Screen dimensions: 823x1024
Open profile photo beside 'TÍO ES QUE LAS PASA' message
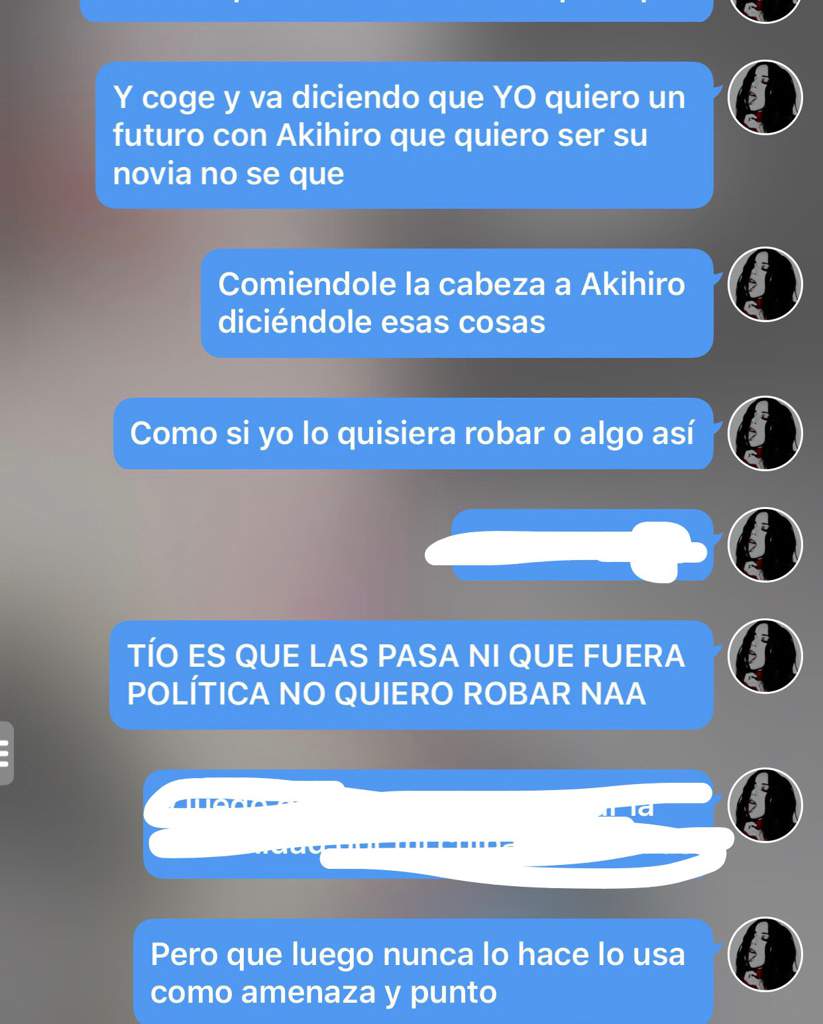(x=766, y=655)
